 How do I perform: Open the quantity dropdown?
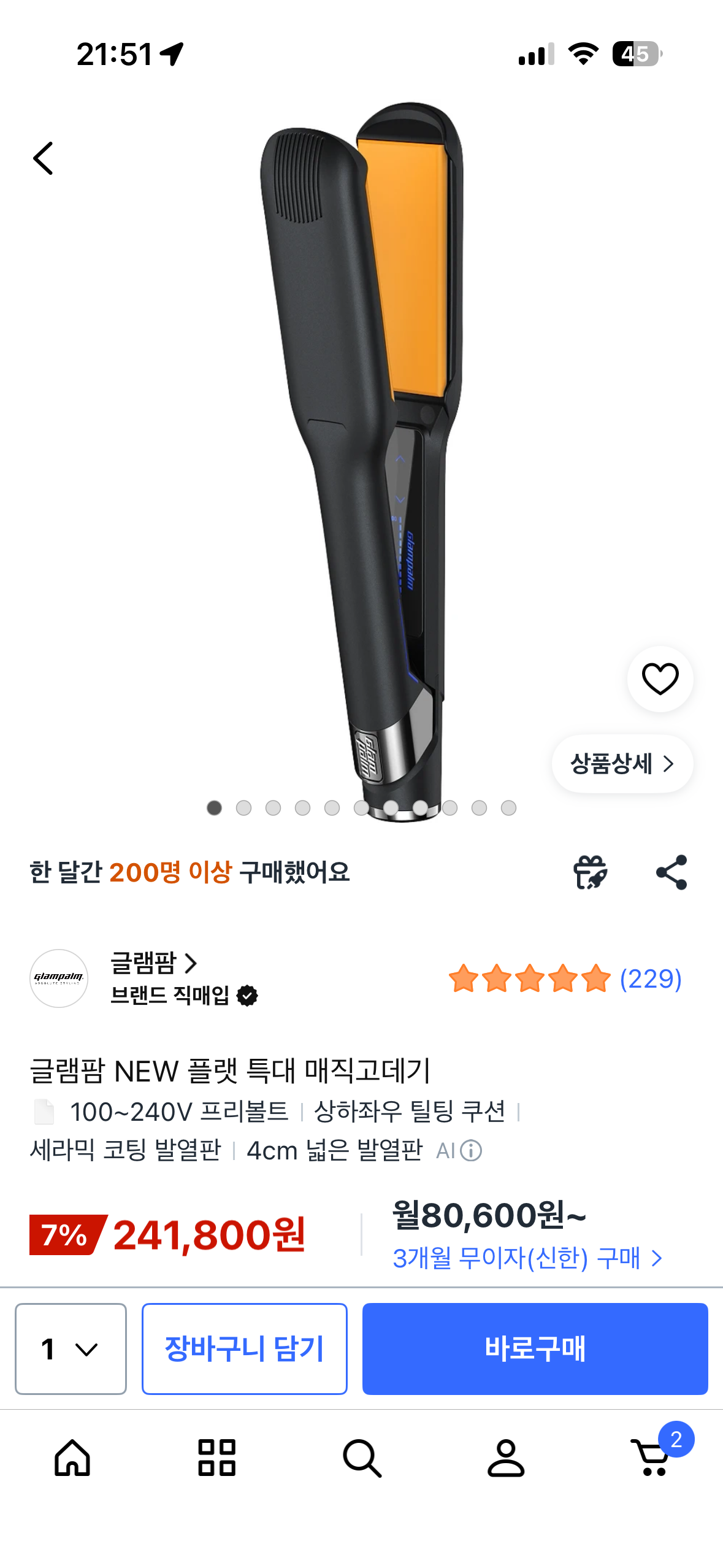(x=71, y=1348)
